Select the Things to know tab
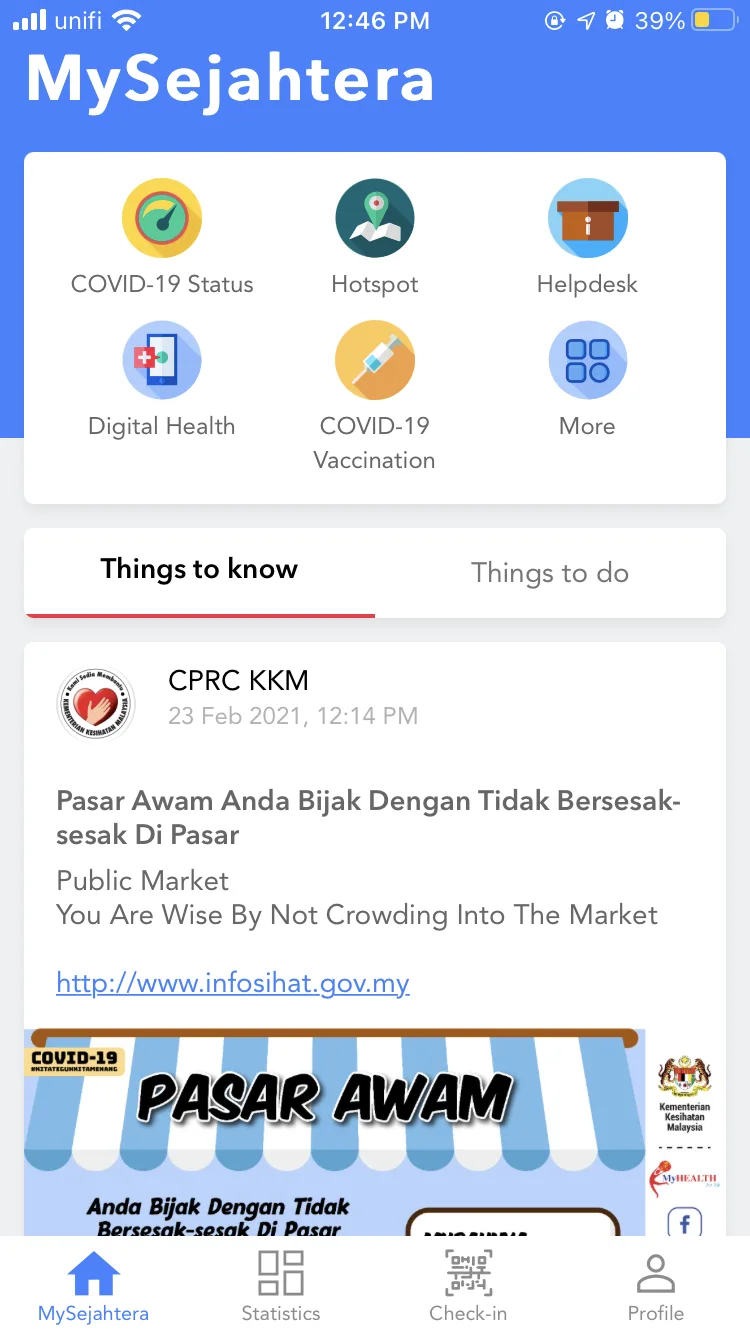The width and height of the screenshot is (750, 1334). (x=199, y=572)
